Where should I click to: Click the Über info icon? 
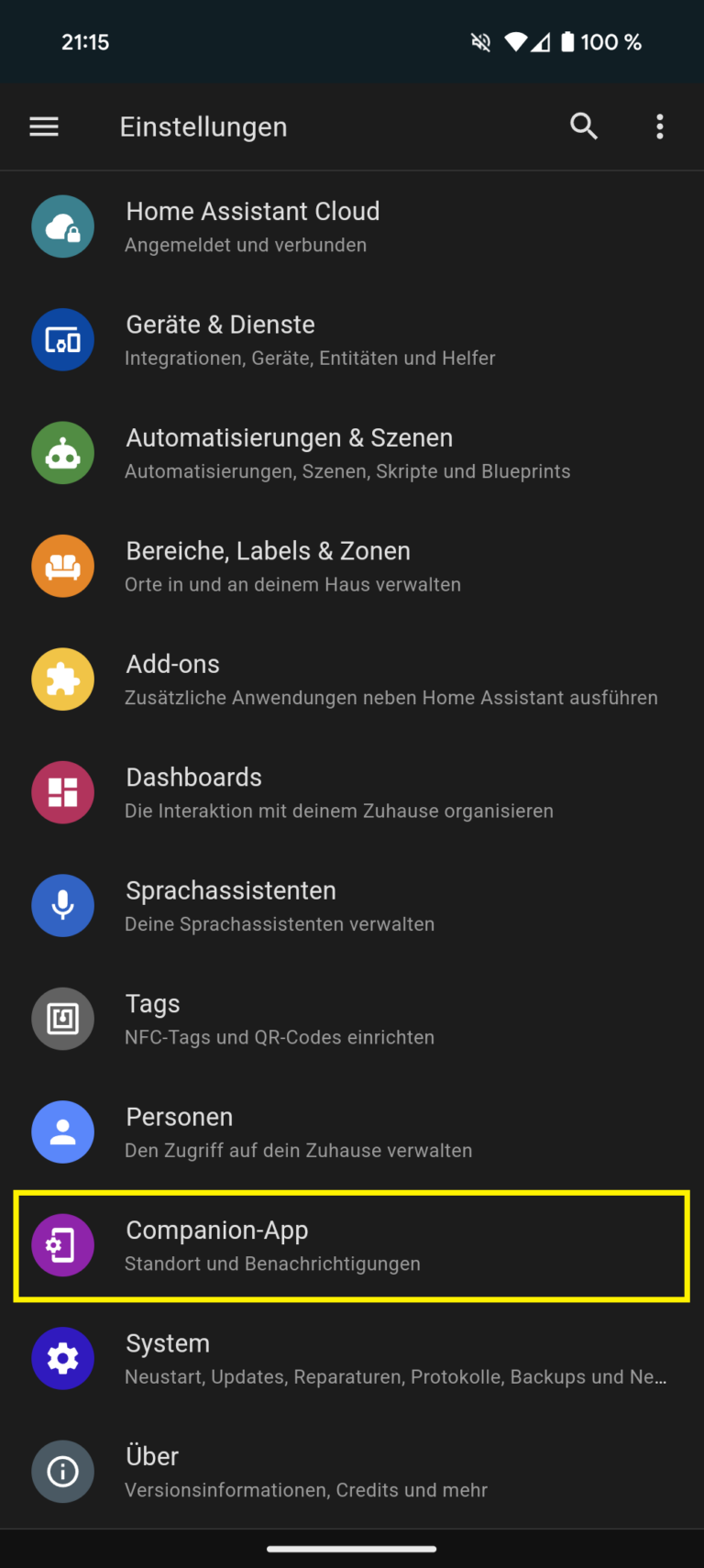[x=62, y=1471]
